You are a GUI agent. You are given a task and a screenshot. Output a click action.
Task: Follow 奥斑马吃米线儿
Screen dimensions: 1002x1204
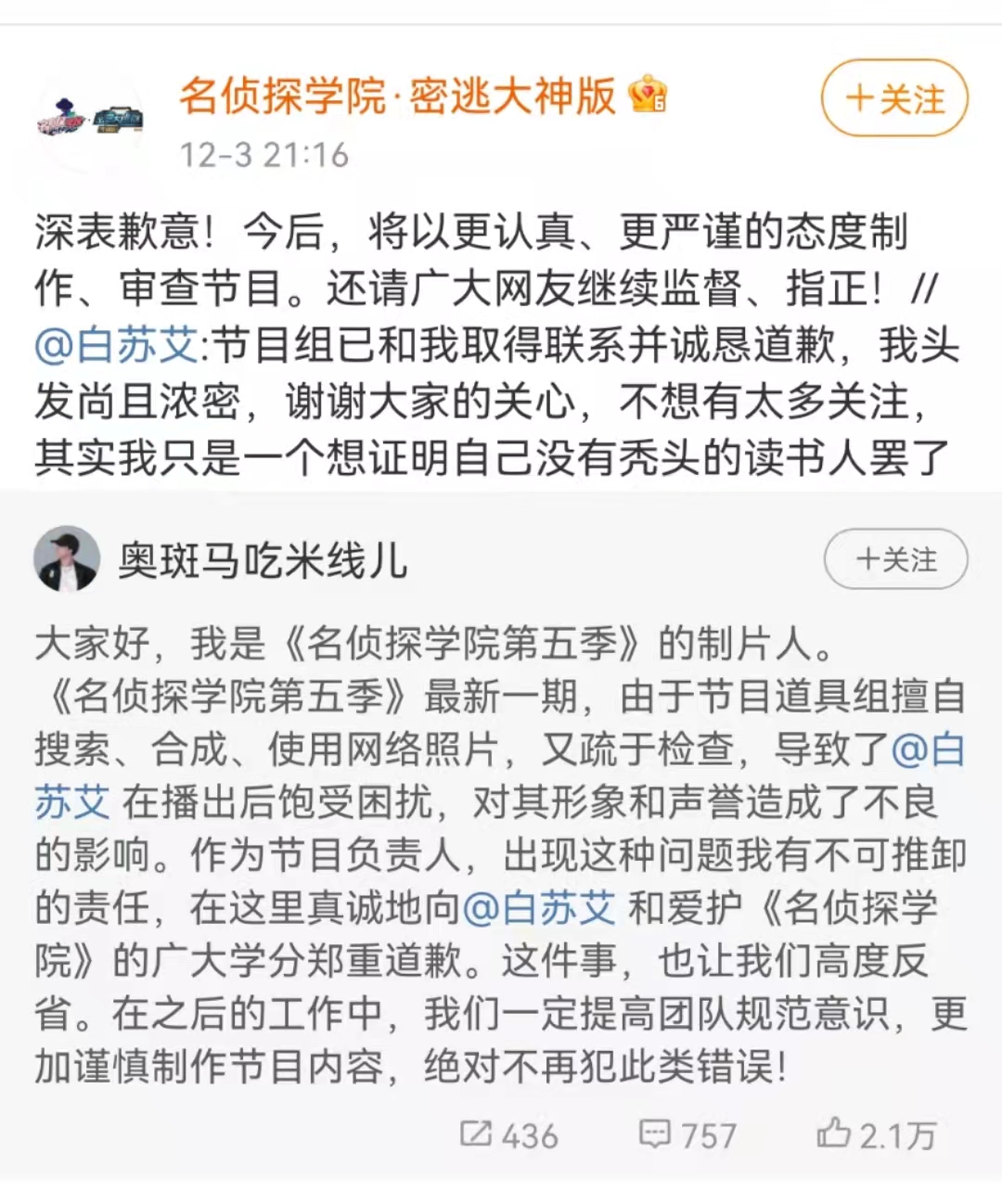pos(894,559)
